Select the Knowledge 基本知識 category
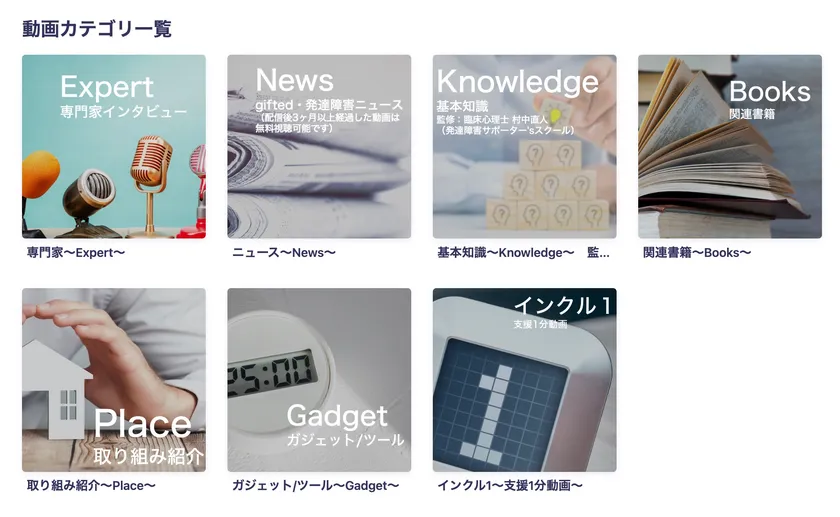This screenshot has height=517, width=840. click(x=524, y=146)
